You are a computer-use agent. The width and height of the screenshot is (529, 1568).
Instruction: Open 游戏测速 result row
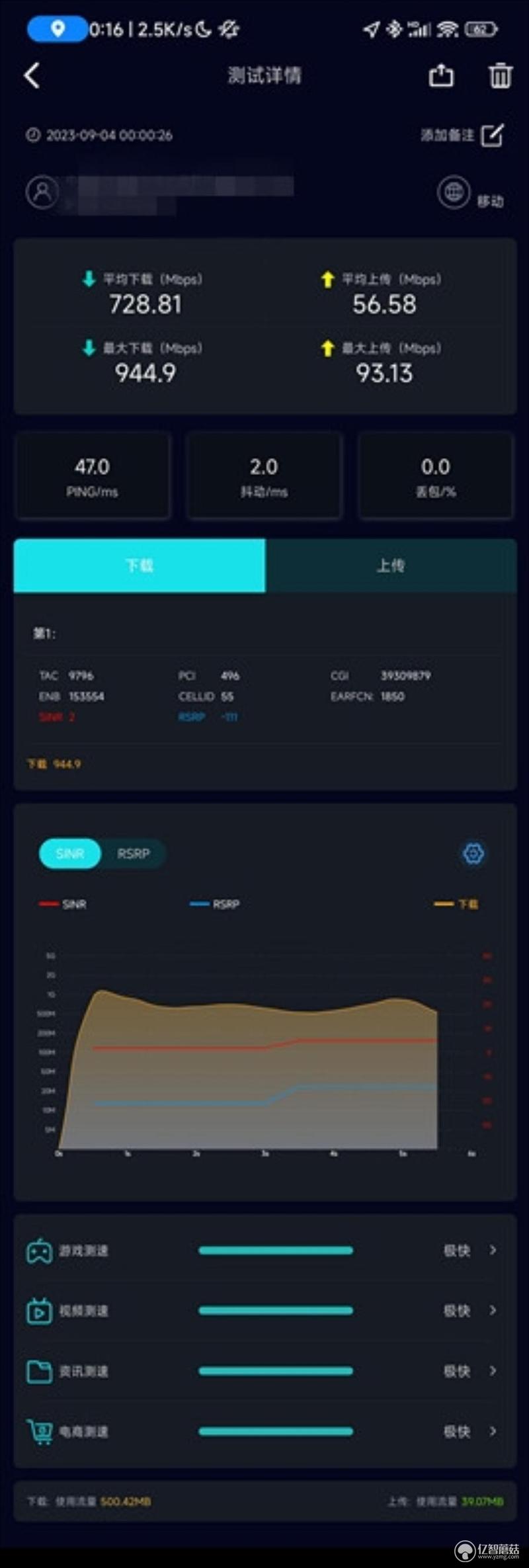coord(264,1250)
